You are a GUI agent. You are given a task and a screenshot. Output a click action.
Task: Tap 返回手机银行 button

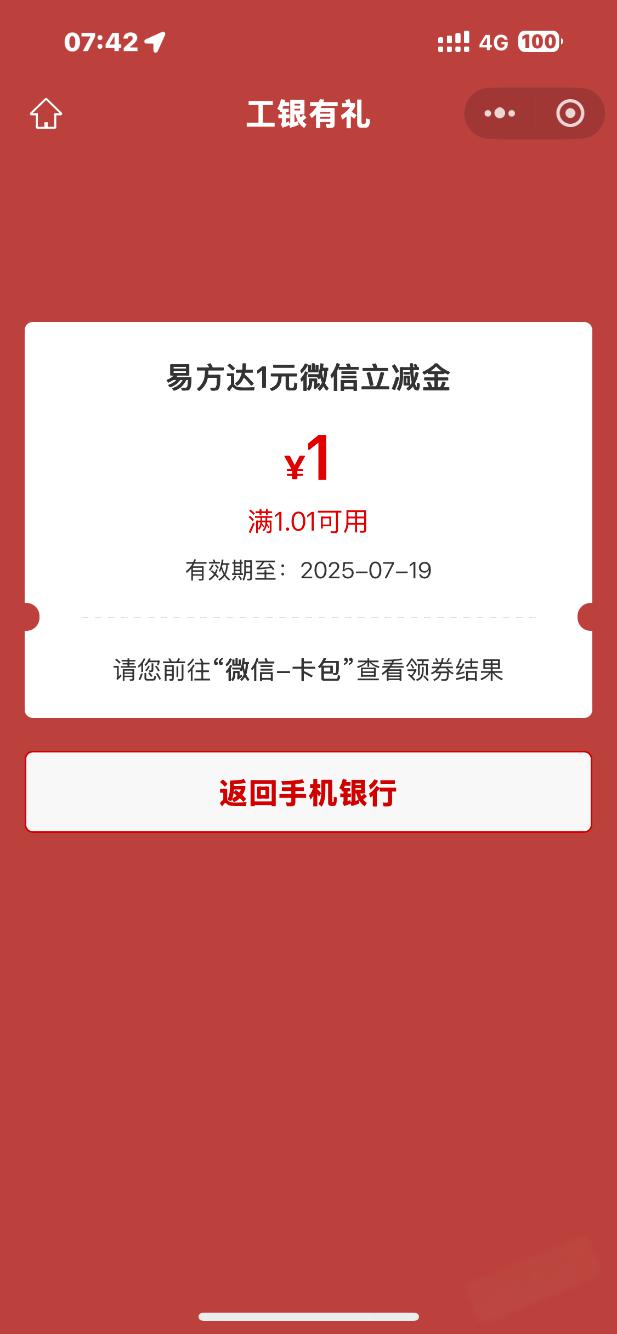308,792
